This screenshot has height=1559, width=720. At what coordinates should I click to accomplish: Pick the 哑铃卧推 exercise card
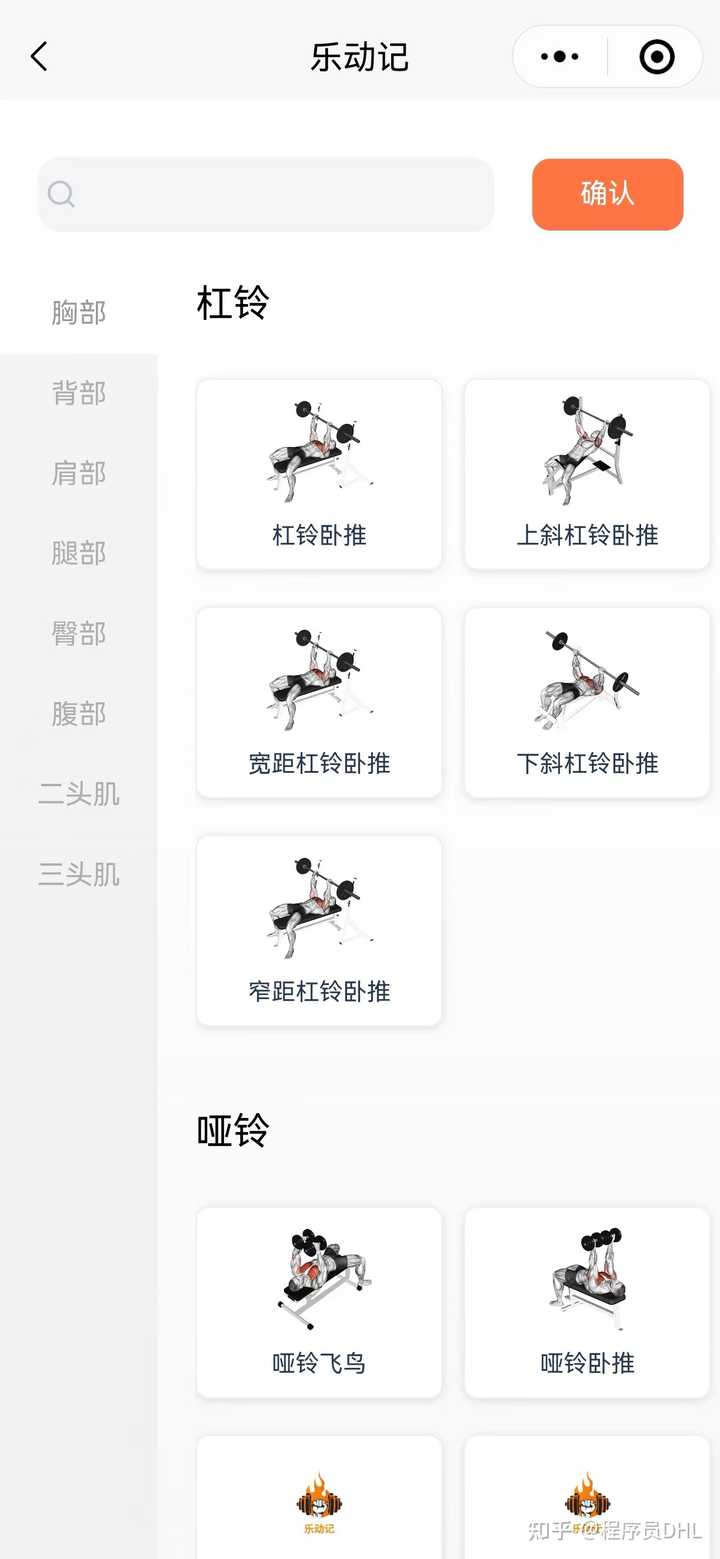click(x=587, y=1302)
